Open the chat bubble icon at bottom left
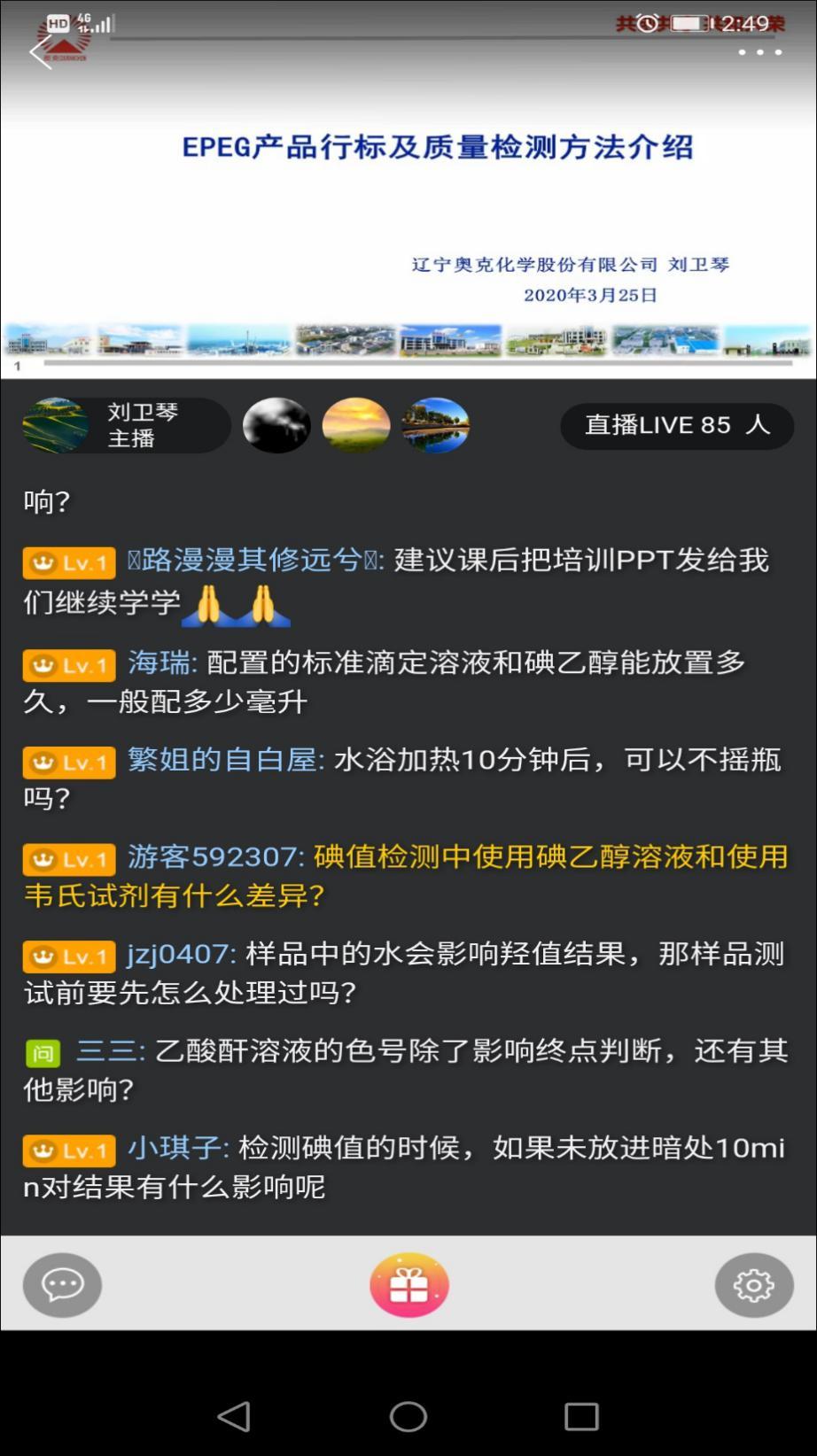Screen dimensions: 817x1456 click(x=62, y=1283)
